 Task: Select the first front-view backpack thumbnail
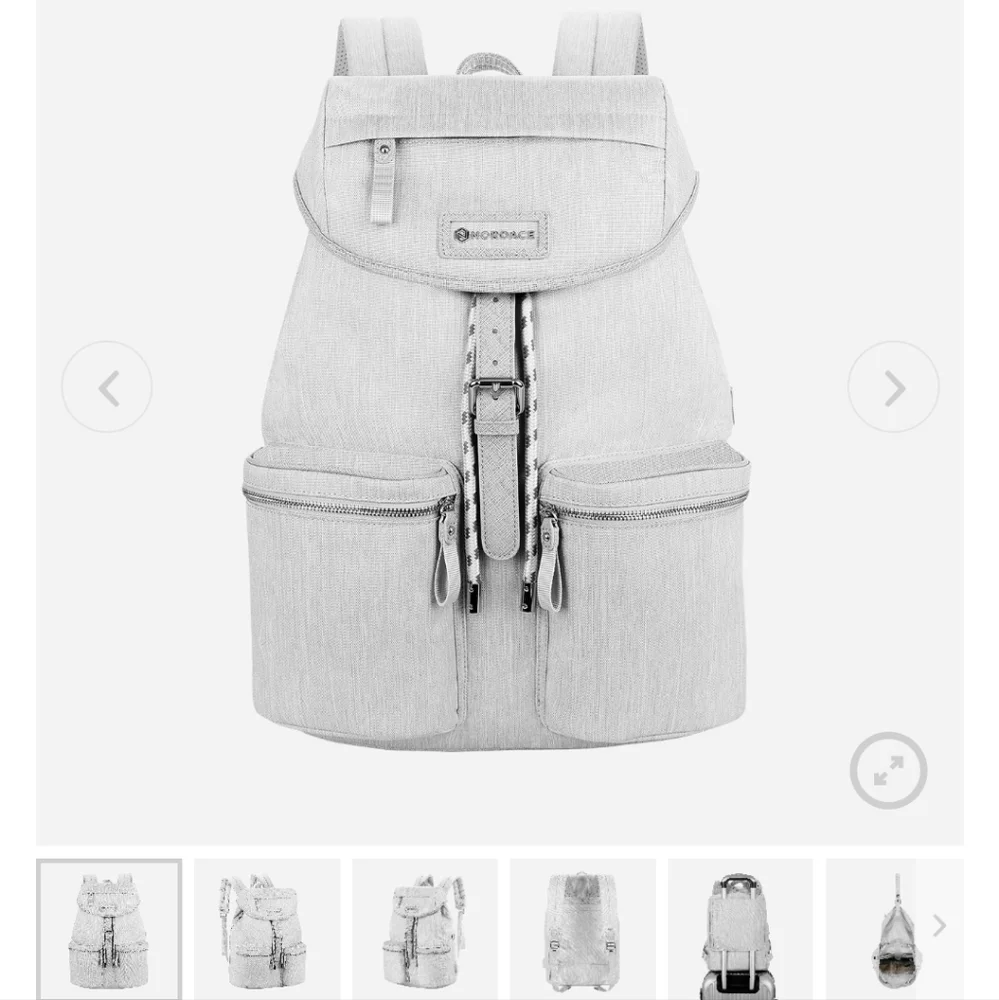(109, 929)
